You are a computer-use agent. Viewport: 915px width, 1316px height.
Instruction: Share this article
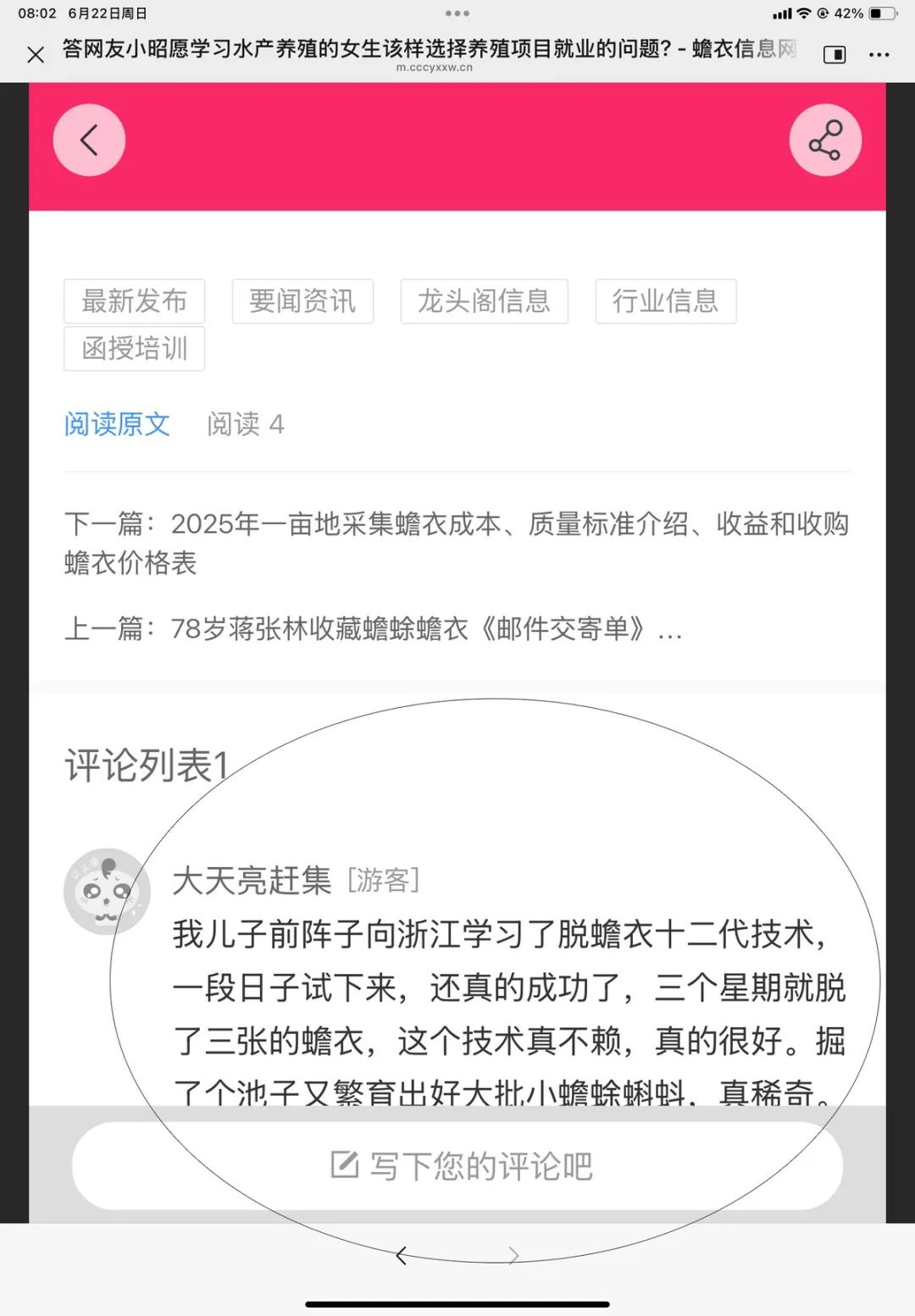[x=825, y=141]
